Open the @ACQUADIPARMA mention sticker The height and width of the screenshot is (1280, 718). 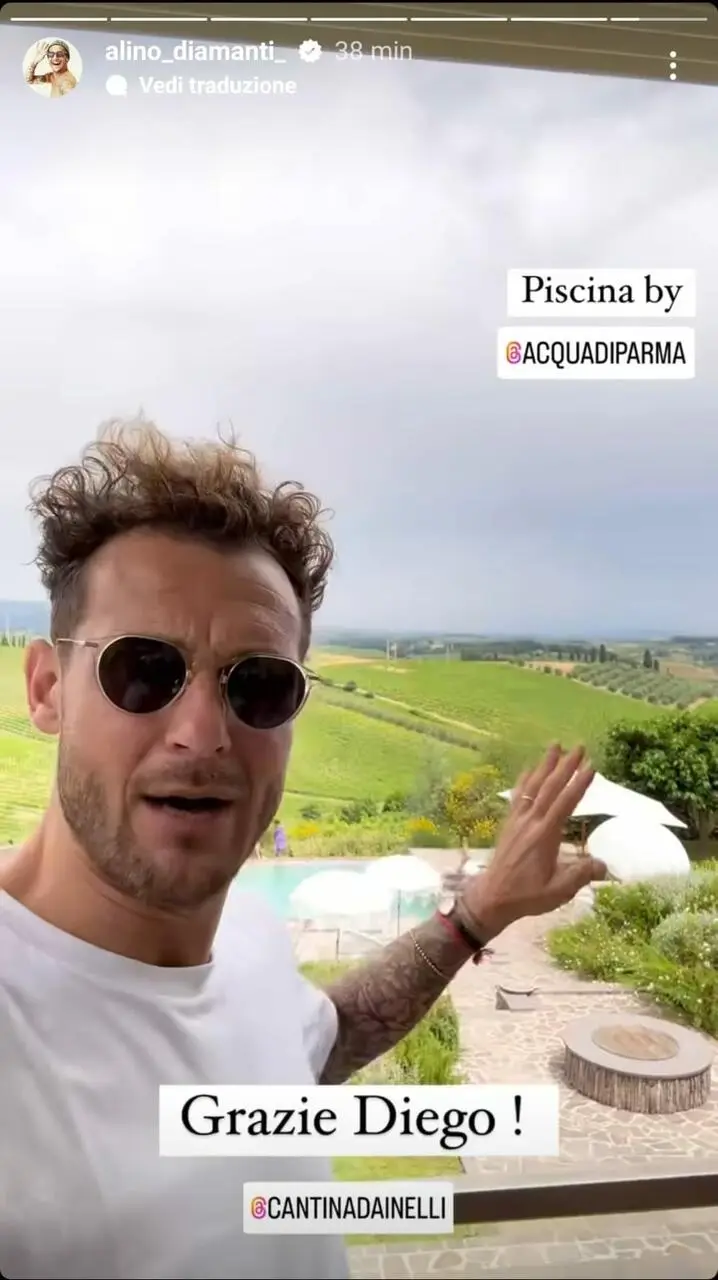[595, 353]
